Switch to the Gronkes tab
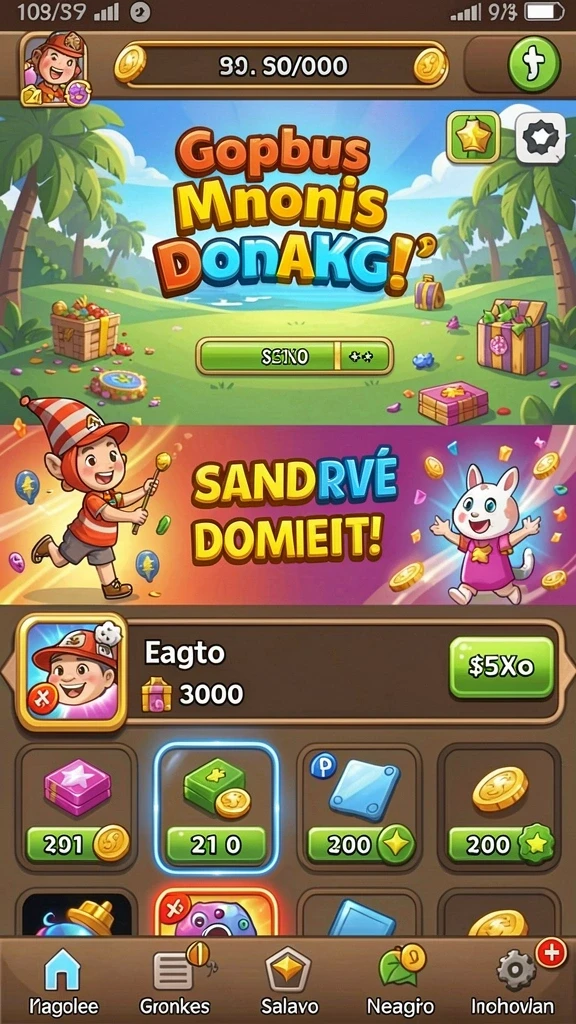Image resolution: width=576 pixels, height=1024 pixels. 175,982
